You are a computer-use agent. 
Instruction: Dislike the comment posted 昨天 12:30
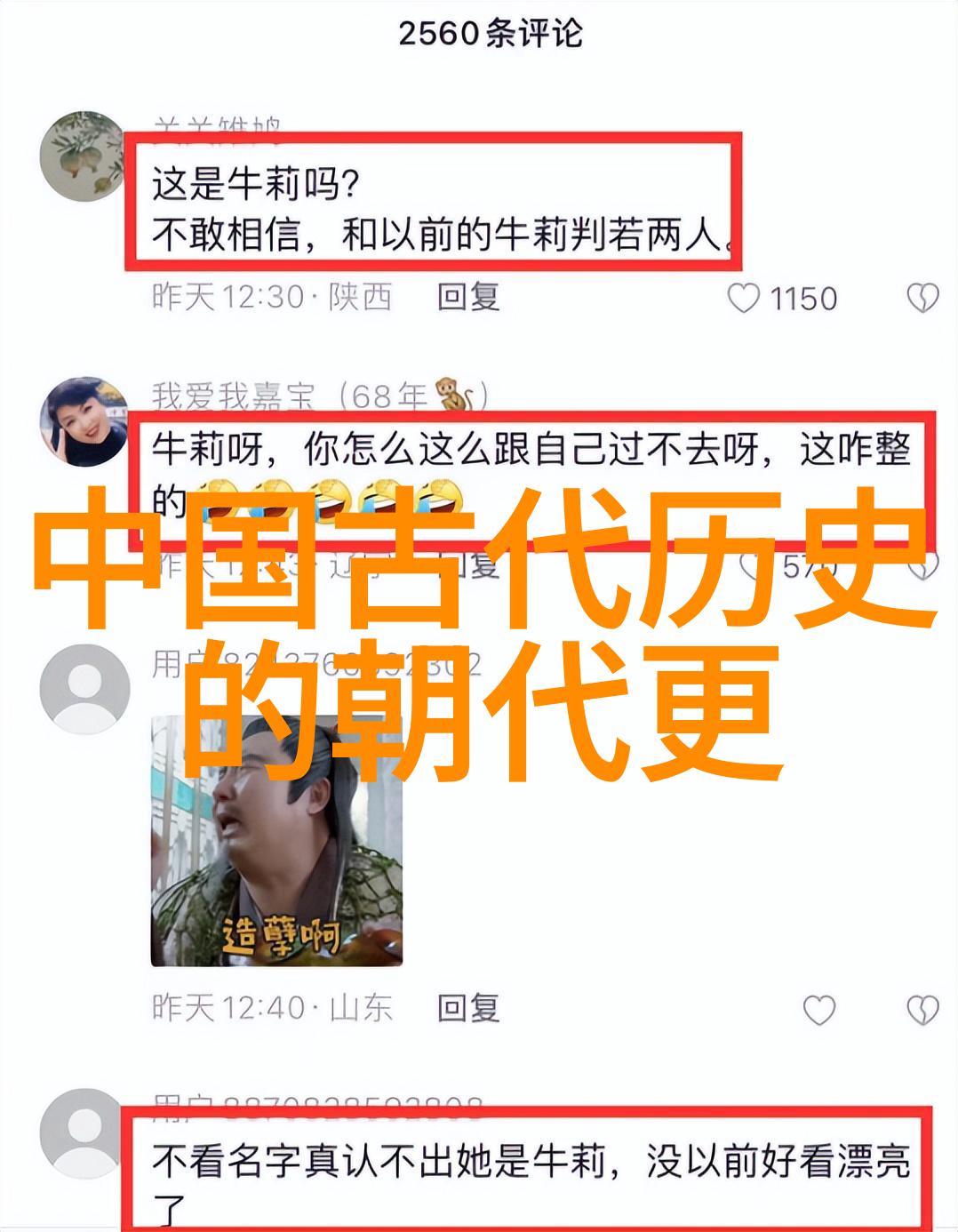922,299
